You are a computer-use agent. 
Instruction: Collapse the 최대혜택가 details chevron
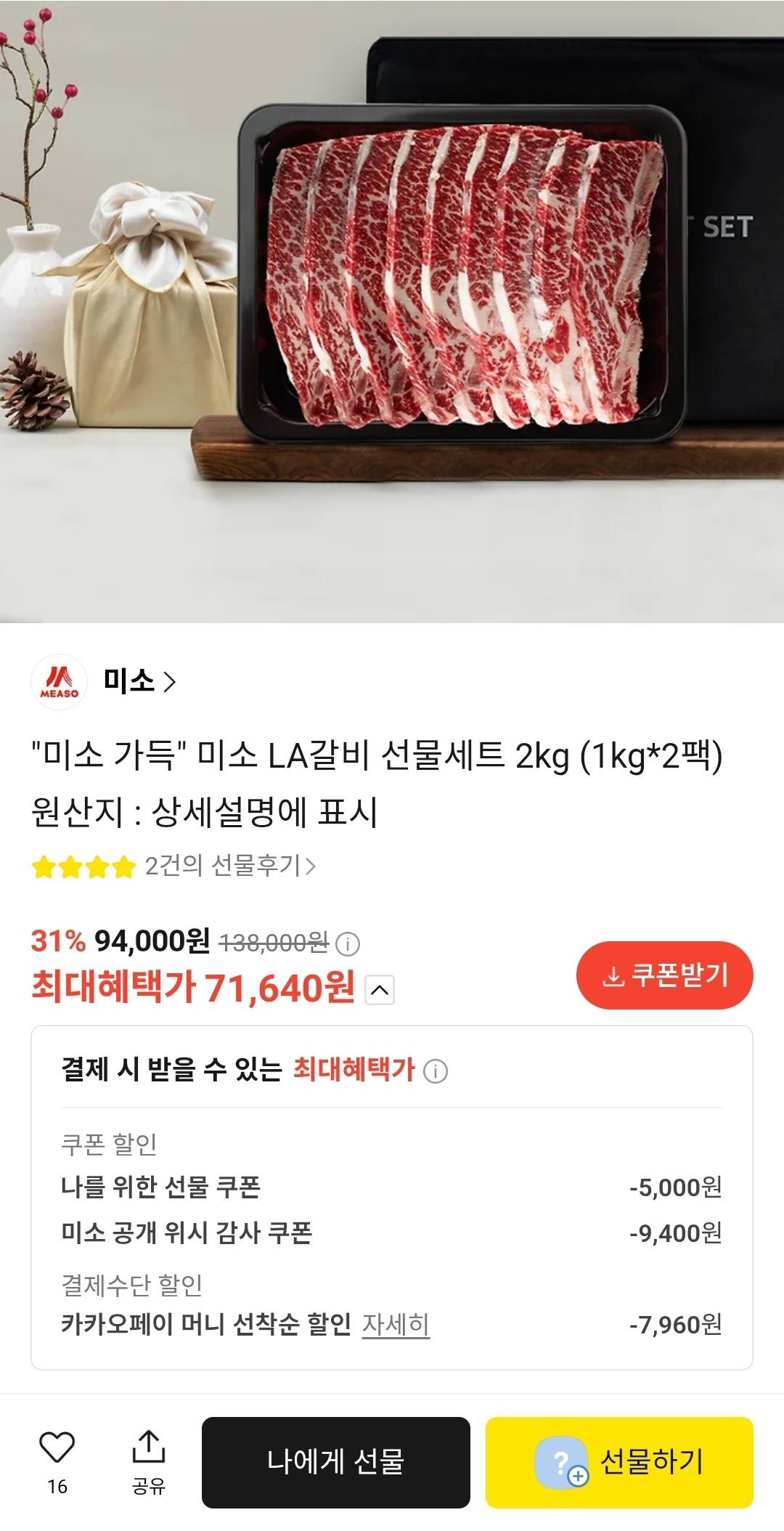point(380,990)
